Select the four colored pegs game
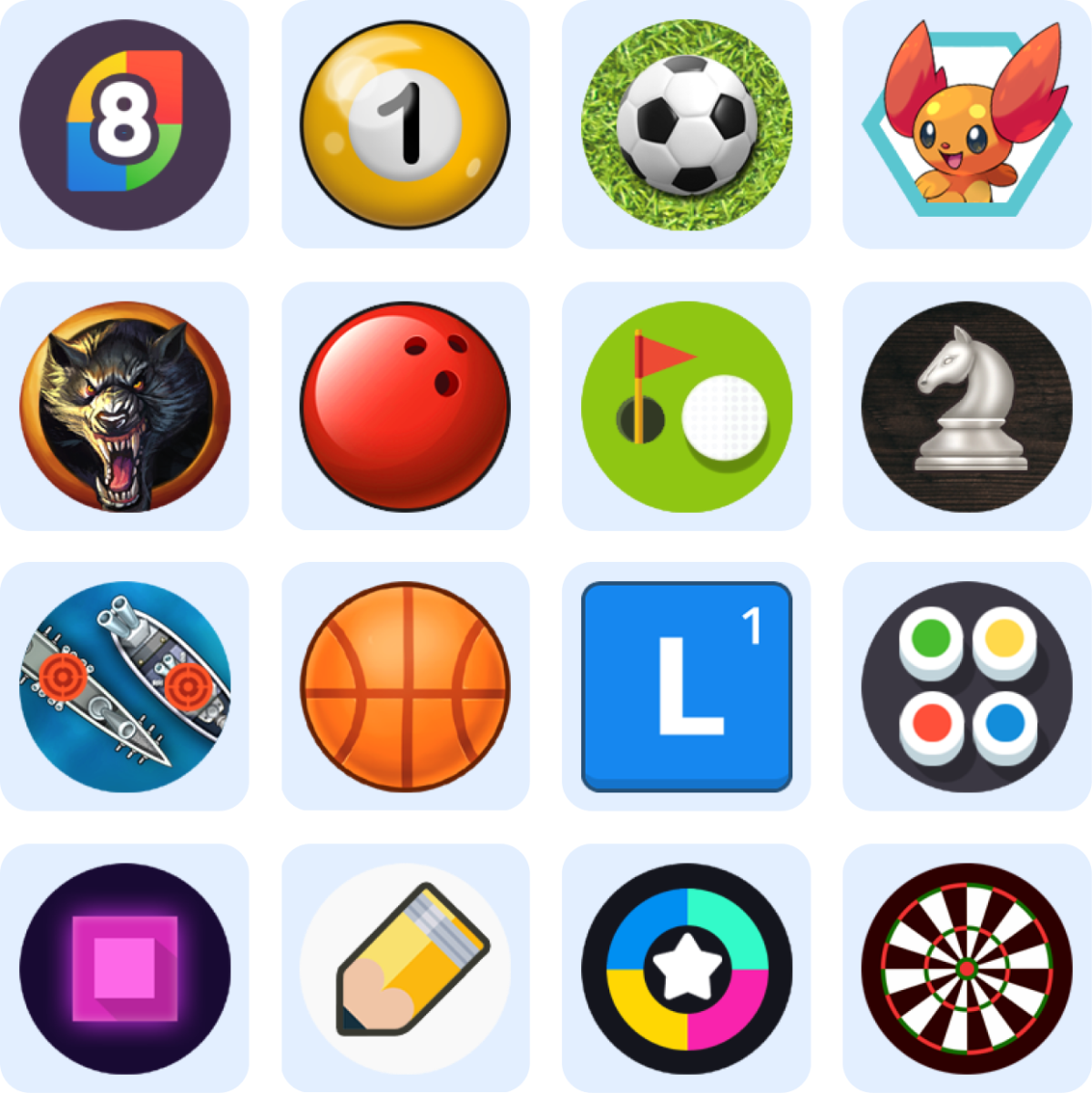The height and width of the screenshot is (1093, 1092). (967, 687)
